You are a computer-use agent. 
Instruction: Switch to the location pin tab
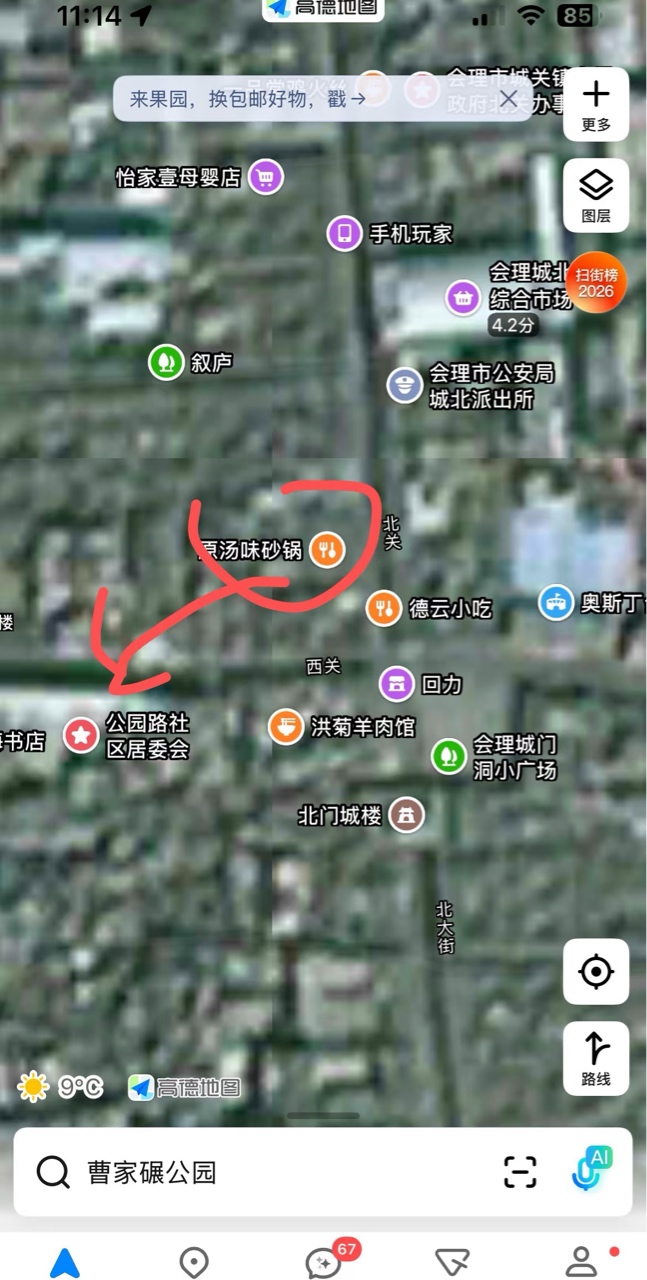[193, 1262]
